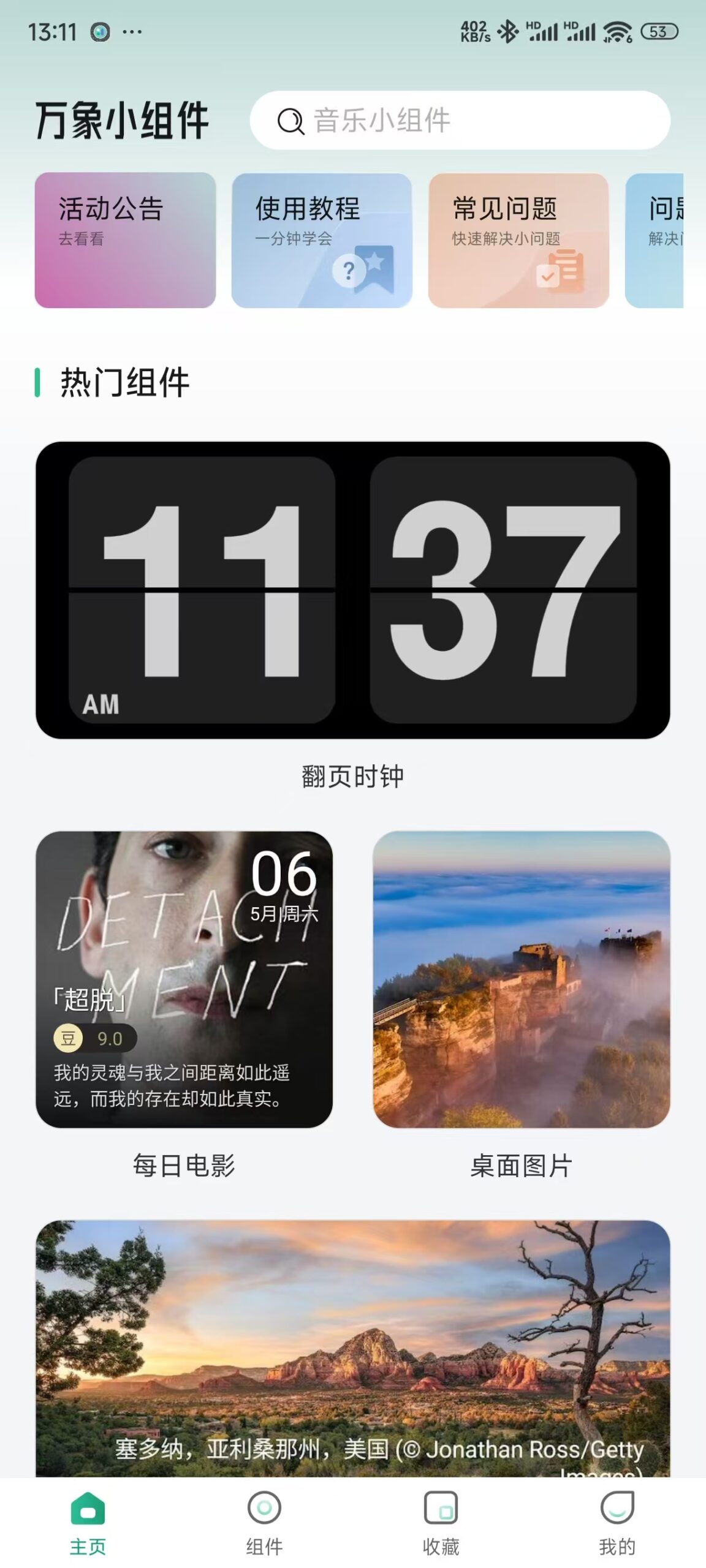The width and height of the screenshot is (706, 1568).
Task: Tap the 音乐小组件 search input field
Action: tap(429, 121)
